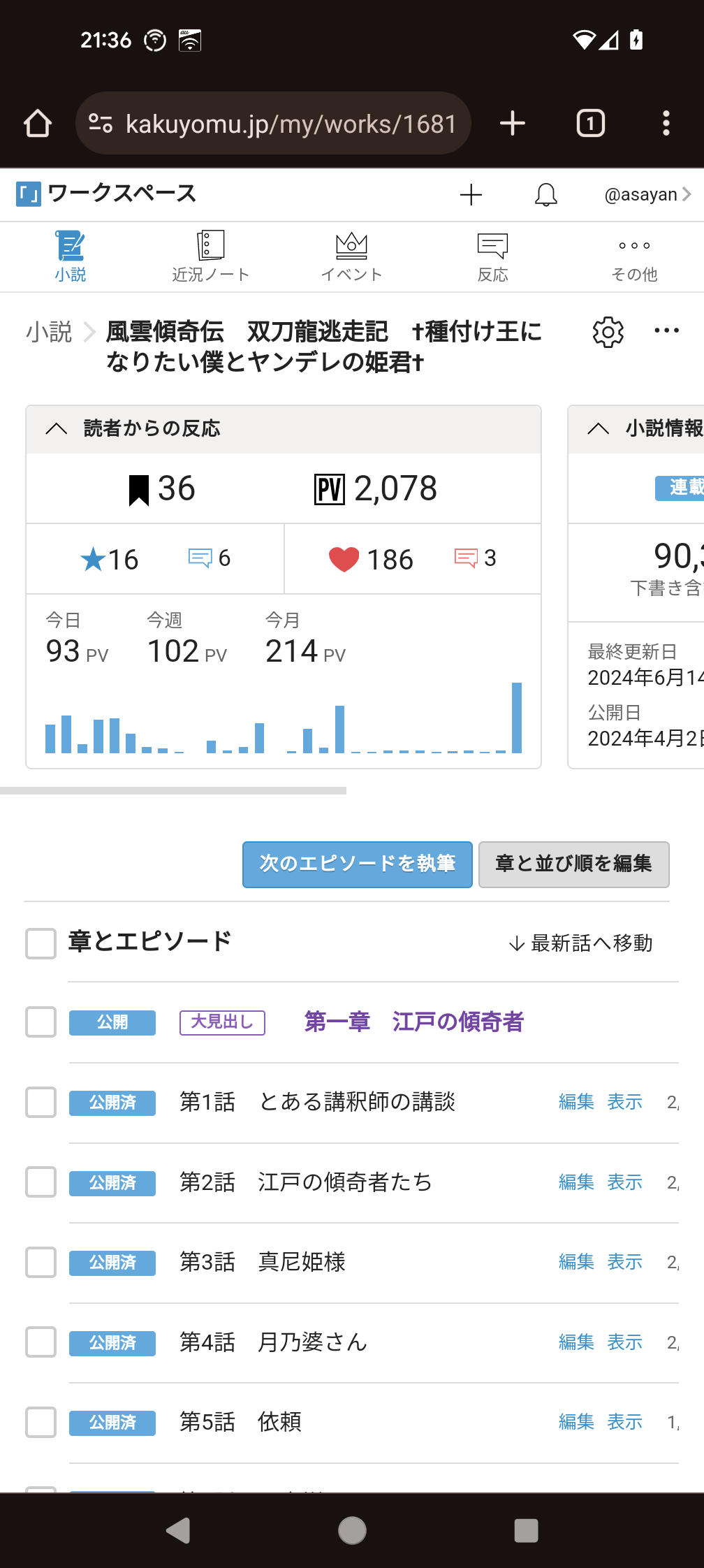Open the notifications bell

tap(545, 195)
